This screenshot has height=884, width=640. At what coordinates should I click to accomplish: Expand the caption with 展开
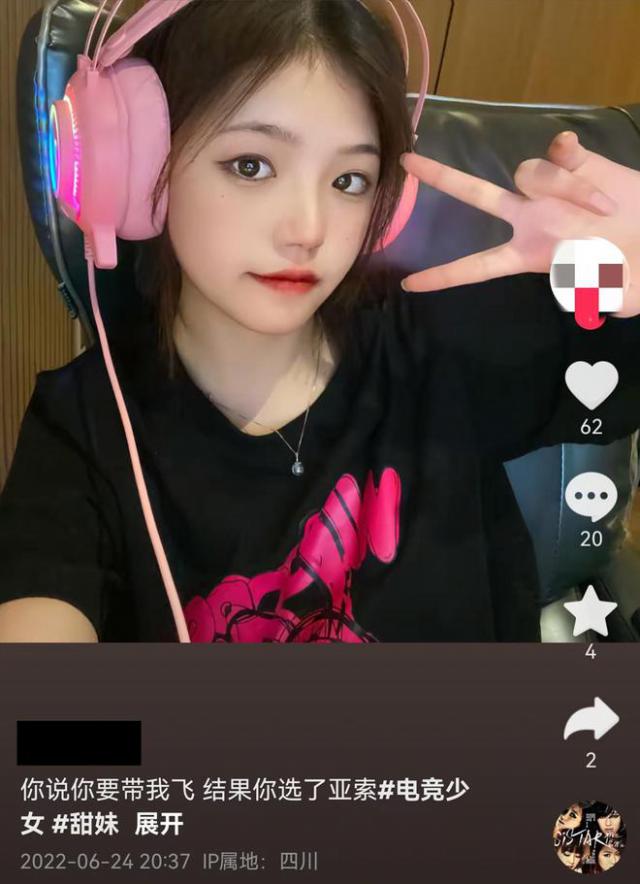coord(158,824)
